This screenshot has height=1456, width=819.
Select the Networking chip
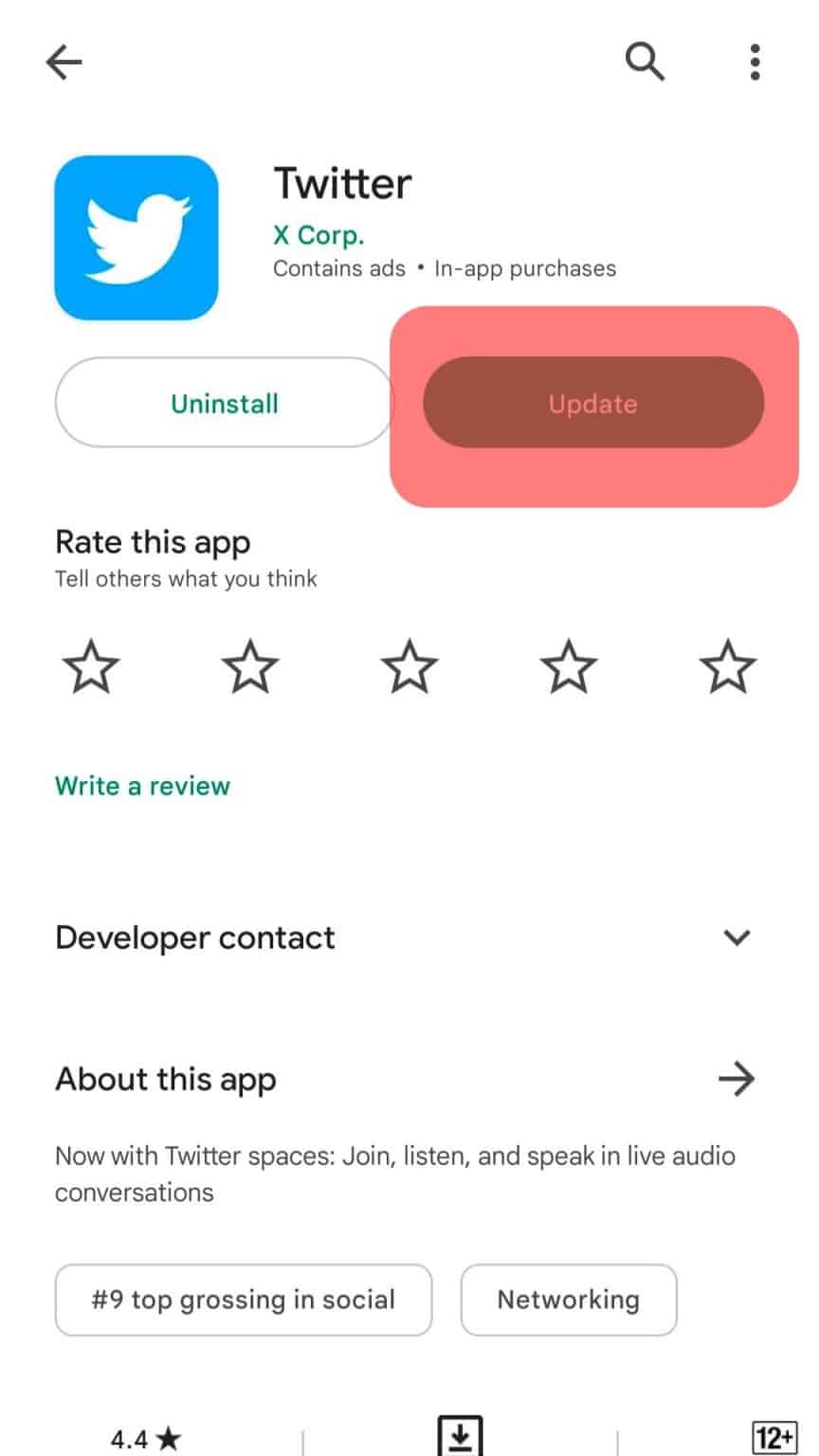point(569,1300)
